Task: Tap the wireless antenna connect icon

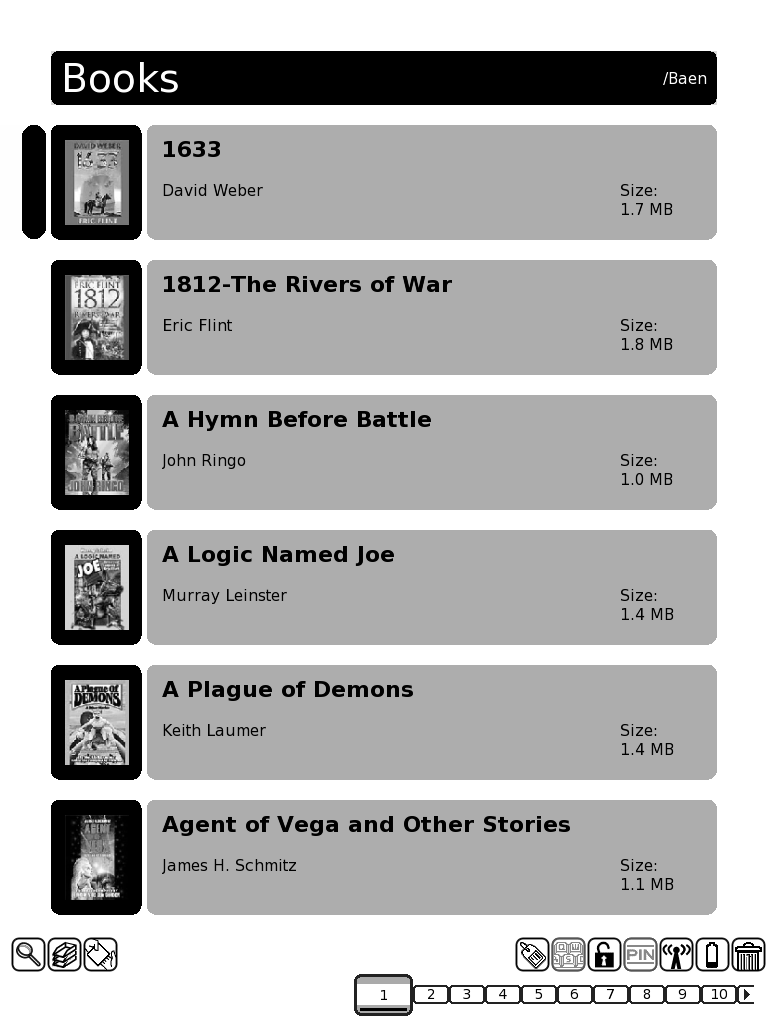Action: click(x=676, y=955)
